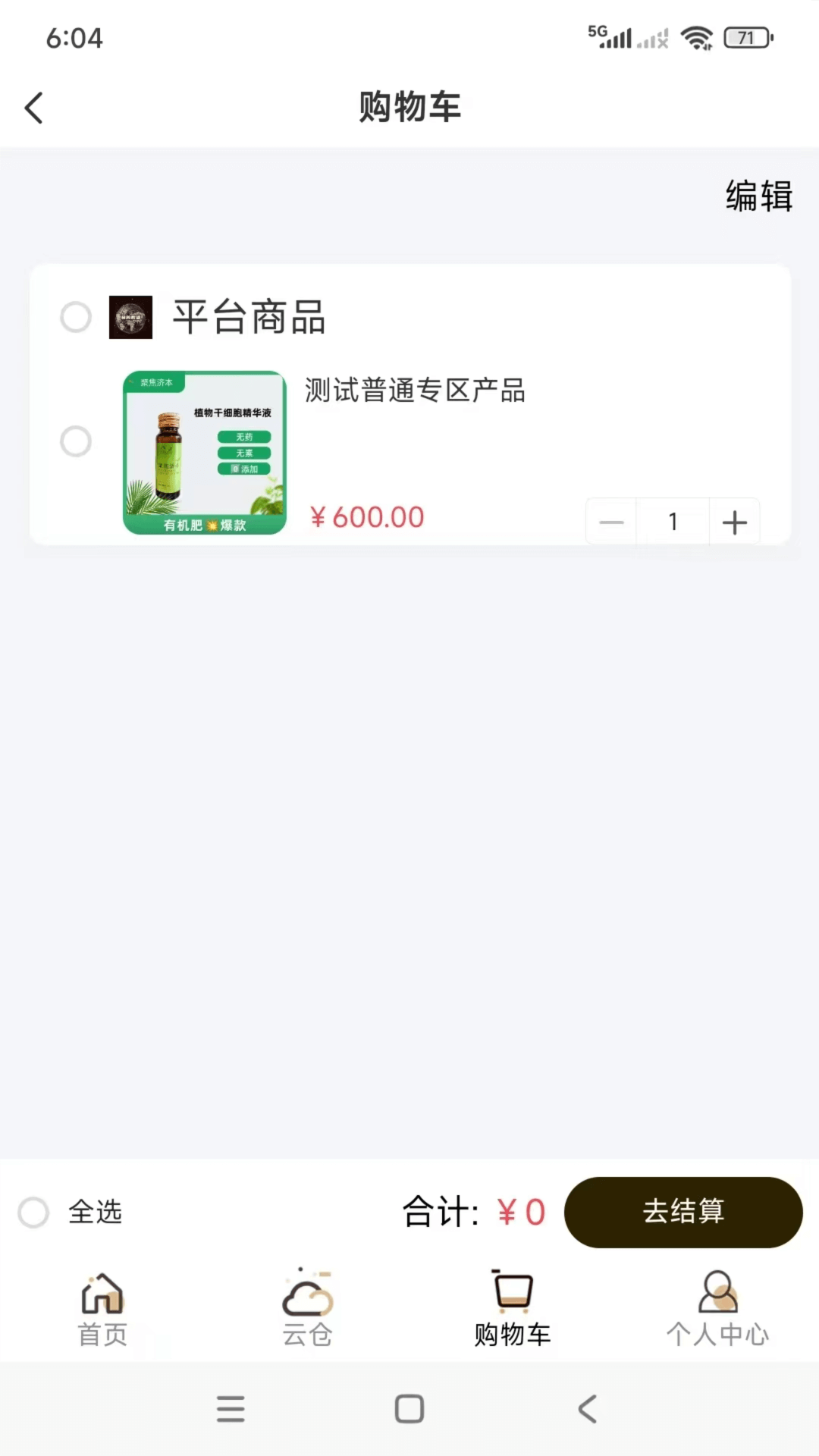Select the 全选 select-all circle
This screenshot has height=1456, width=819.
coord(33,1213)
